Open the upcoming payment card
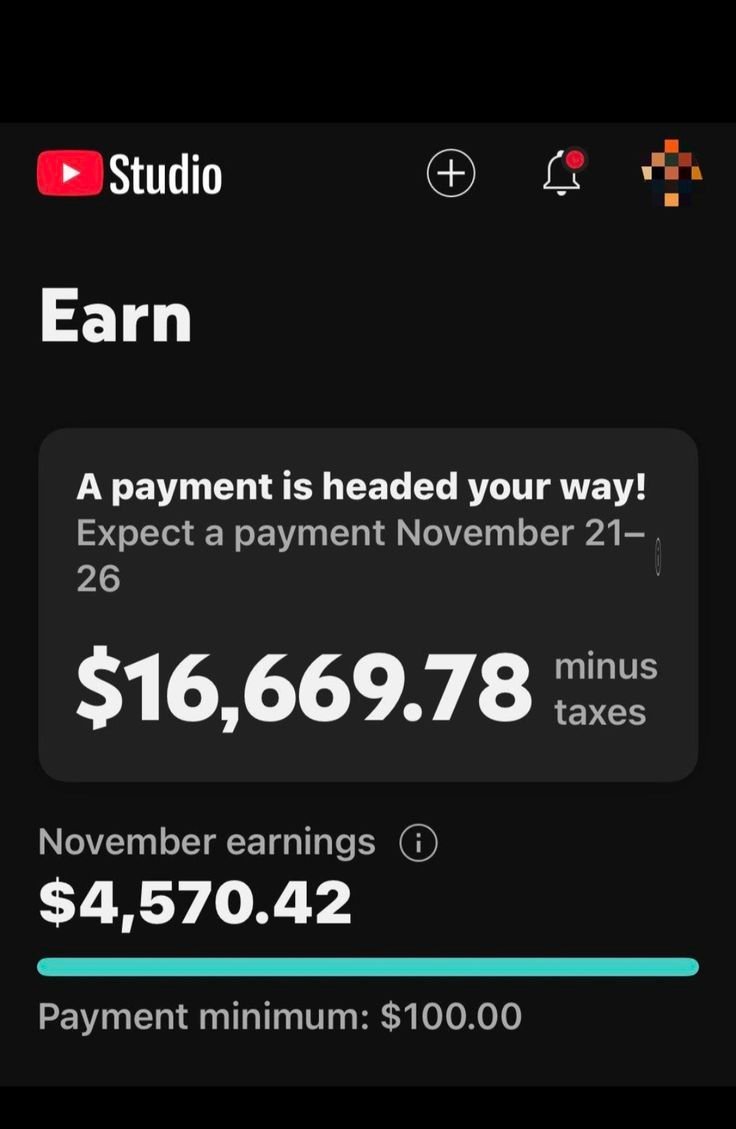This screenshot has width=736, height=1129. [x=367, y=604]
